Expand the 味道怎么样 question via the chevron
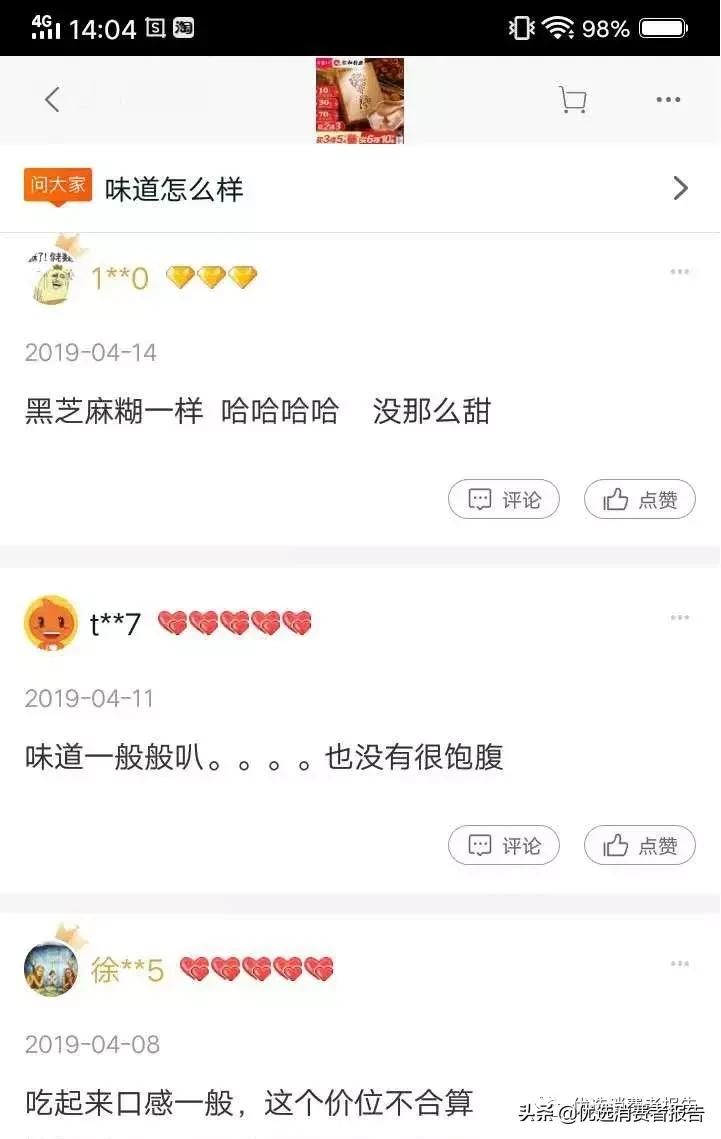This screenshot has width=721, height=1139. click(681, 188)
